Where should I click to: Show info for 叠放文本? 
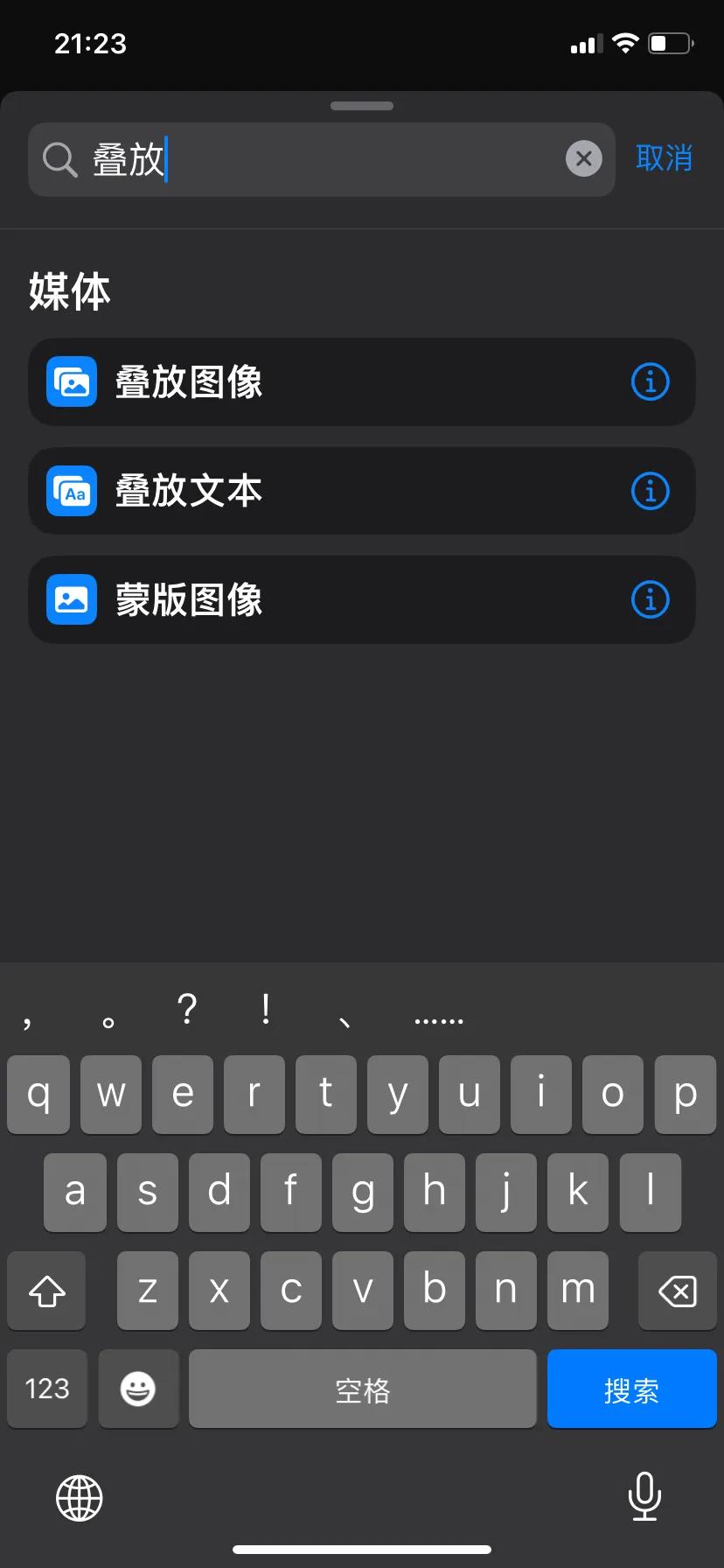(650, 491)
